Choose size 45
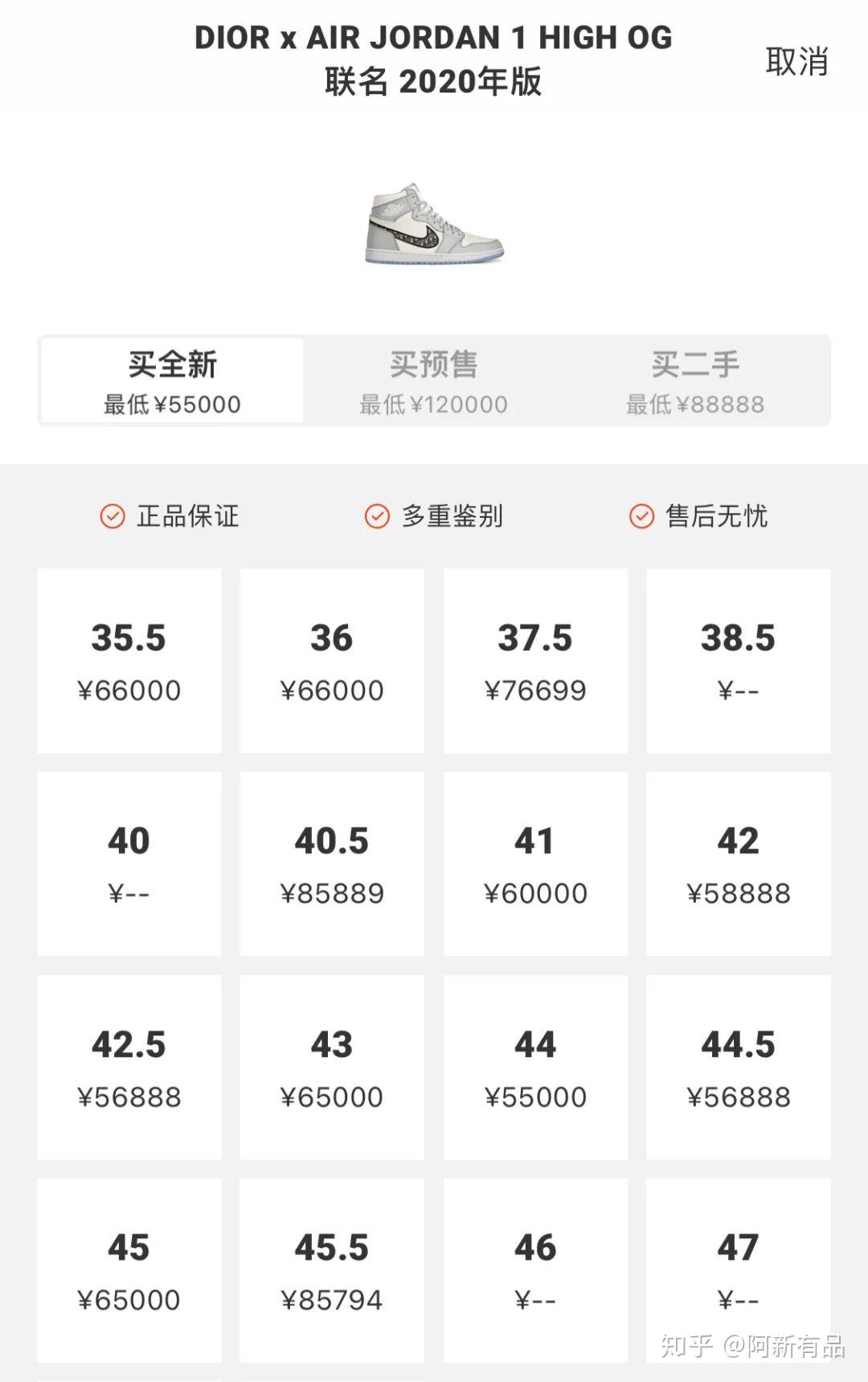 click(x=129, y=1270)
